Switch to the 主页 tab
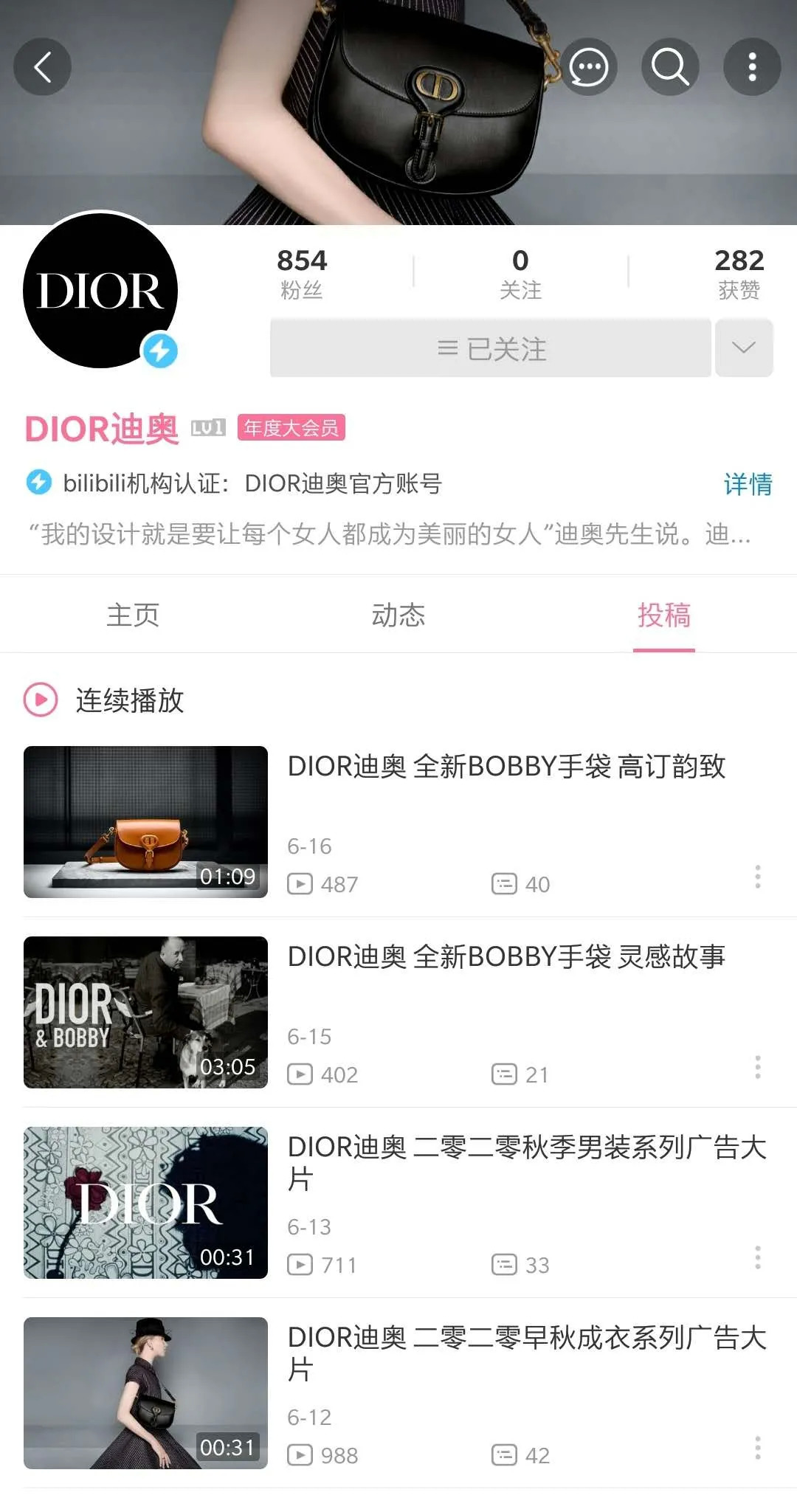 133,615
